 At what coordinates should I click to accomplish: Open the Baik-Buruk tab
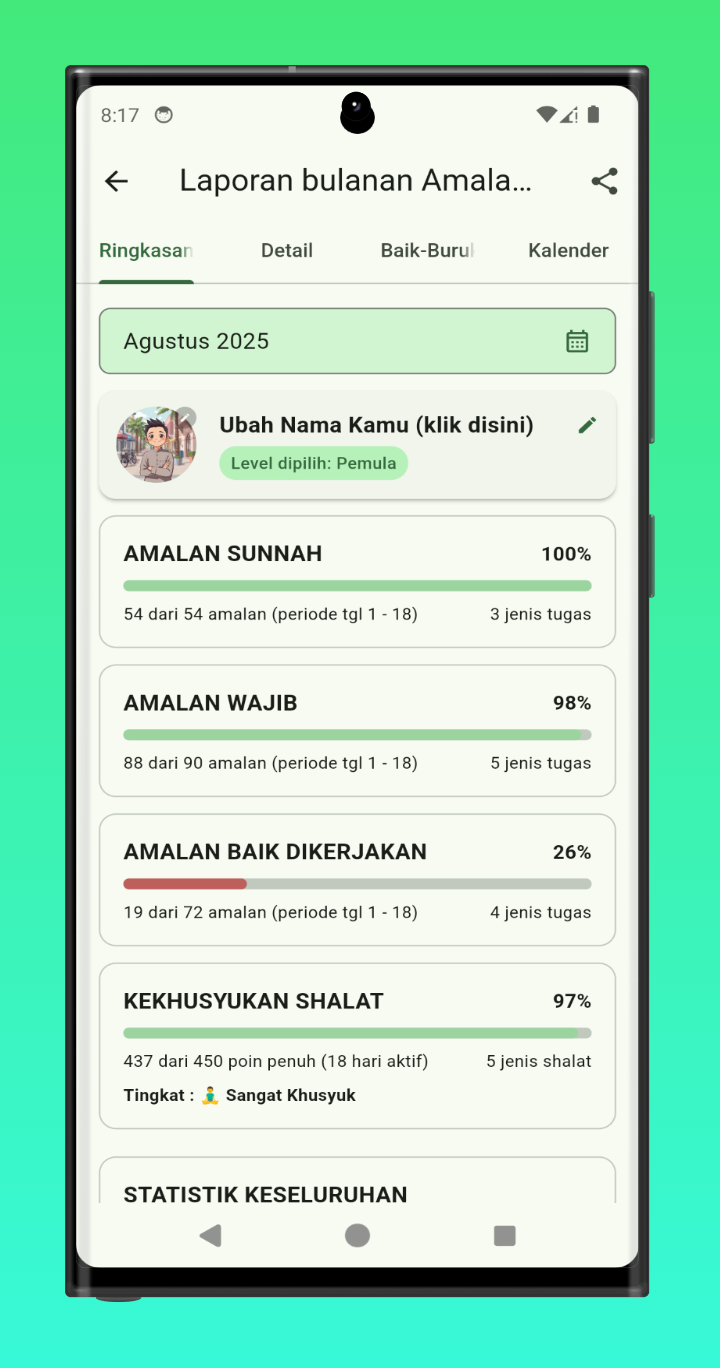(427, 251)
